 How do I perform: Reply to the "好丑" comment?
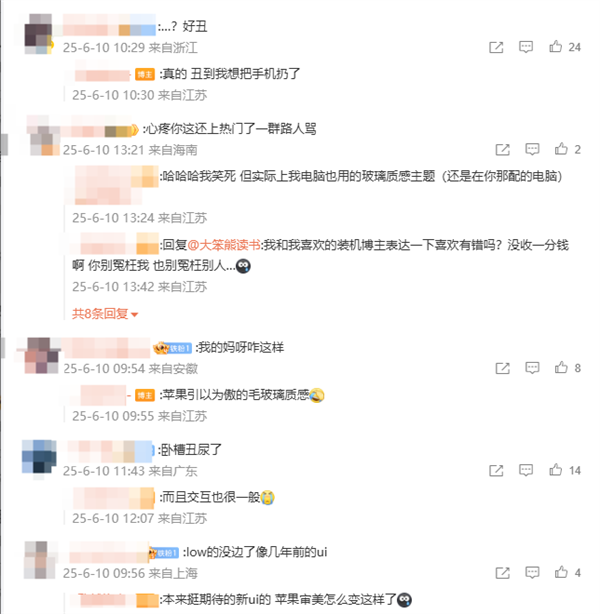pyautogui.click(x=528, y=47)
